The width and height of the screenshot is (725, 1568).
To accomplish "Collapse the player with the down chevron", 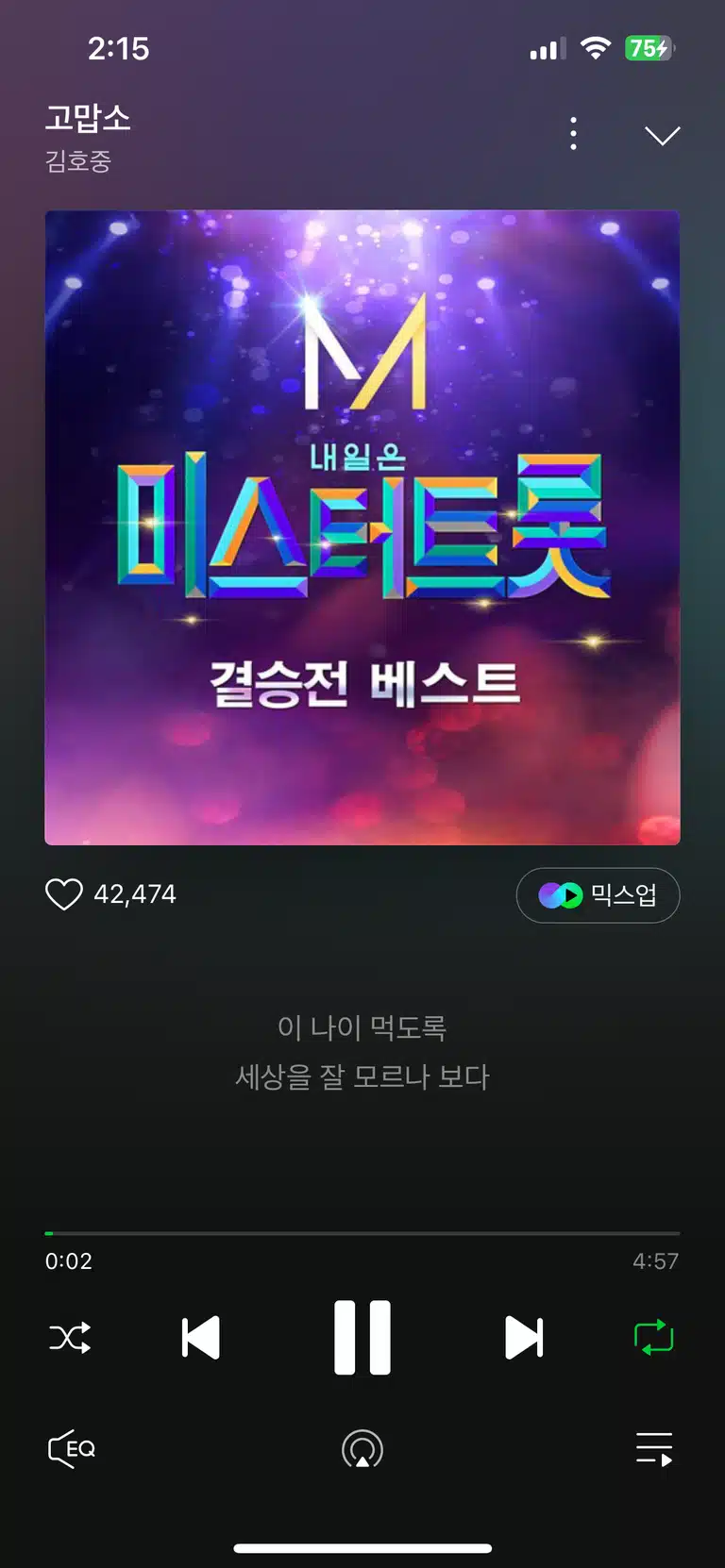I will (x=663, y=136).
